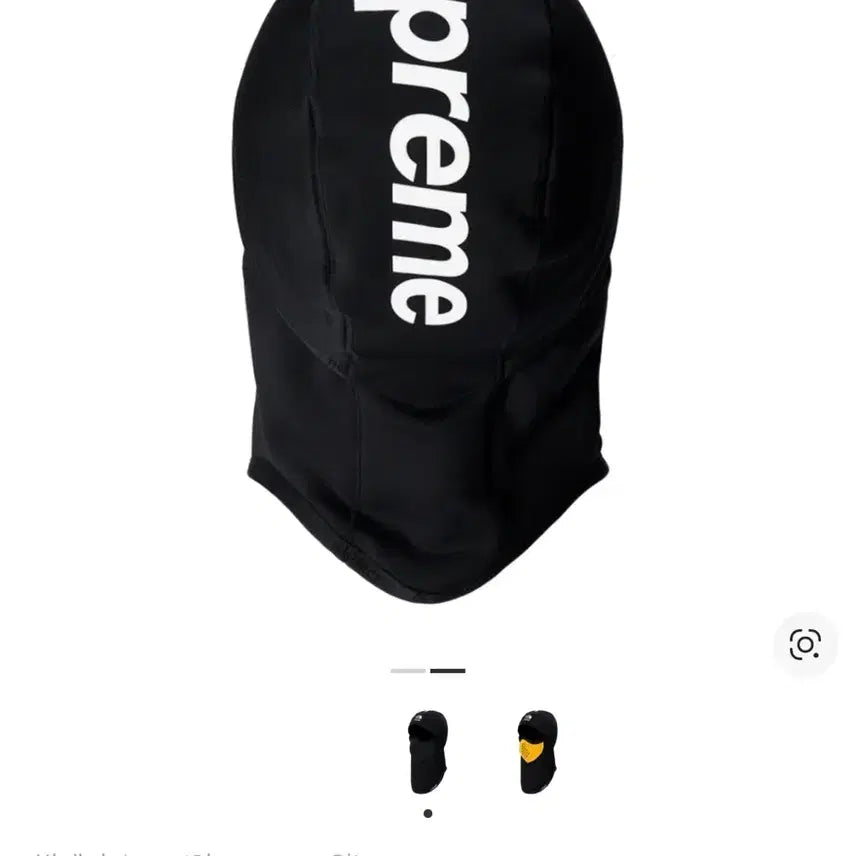Tap the first image page indicator bar

[408, 671]
